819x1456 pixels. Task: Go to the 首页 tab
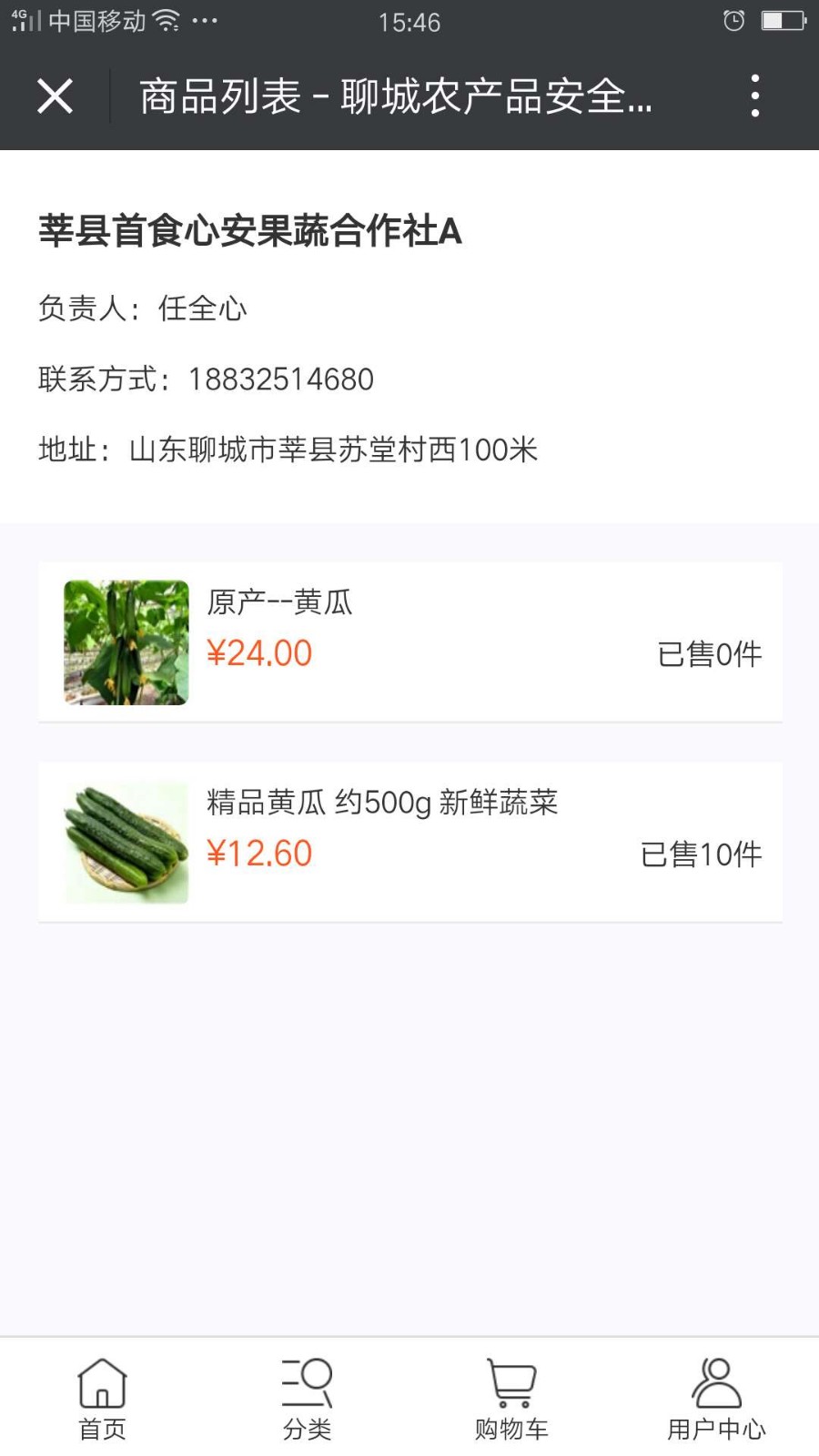(x=102, y=1400)
